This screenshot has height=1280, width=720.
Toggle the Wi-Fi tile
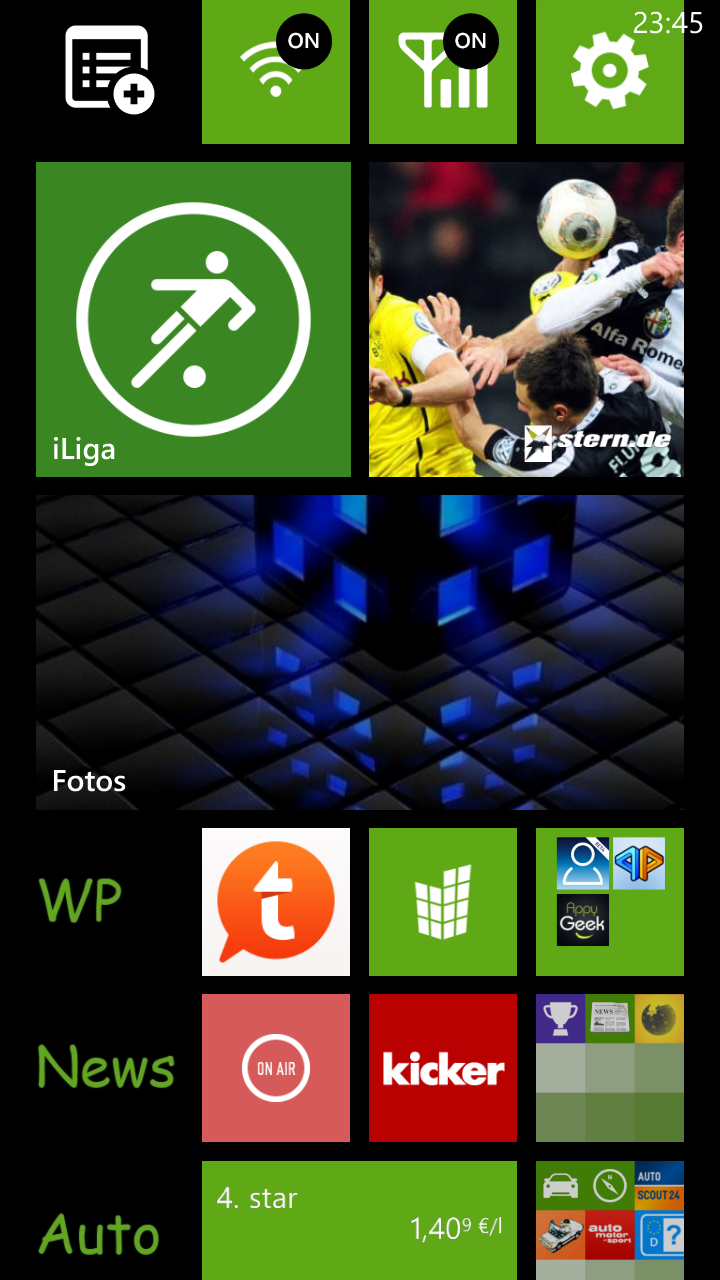[x=276, y=70]
